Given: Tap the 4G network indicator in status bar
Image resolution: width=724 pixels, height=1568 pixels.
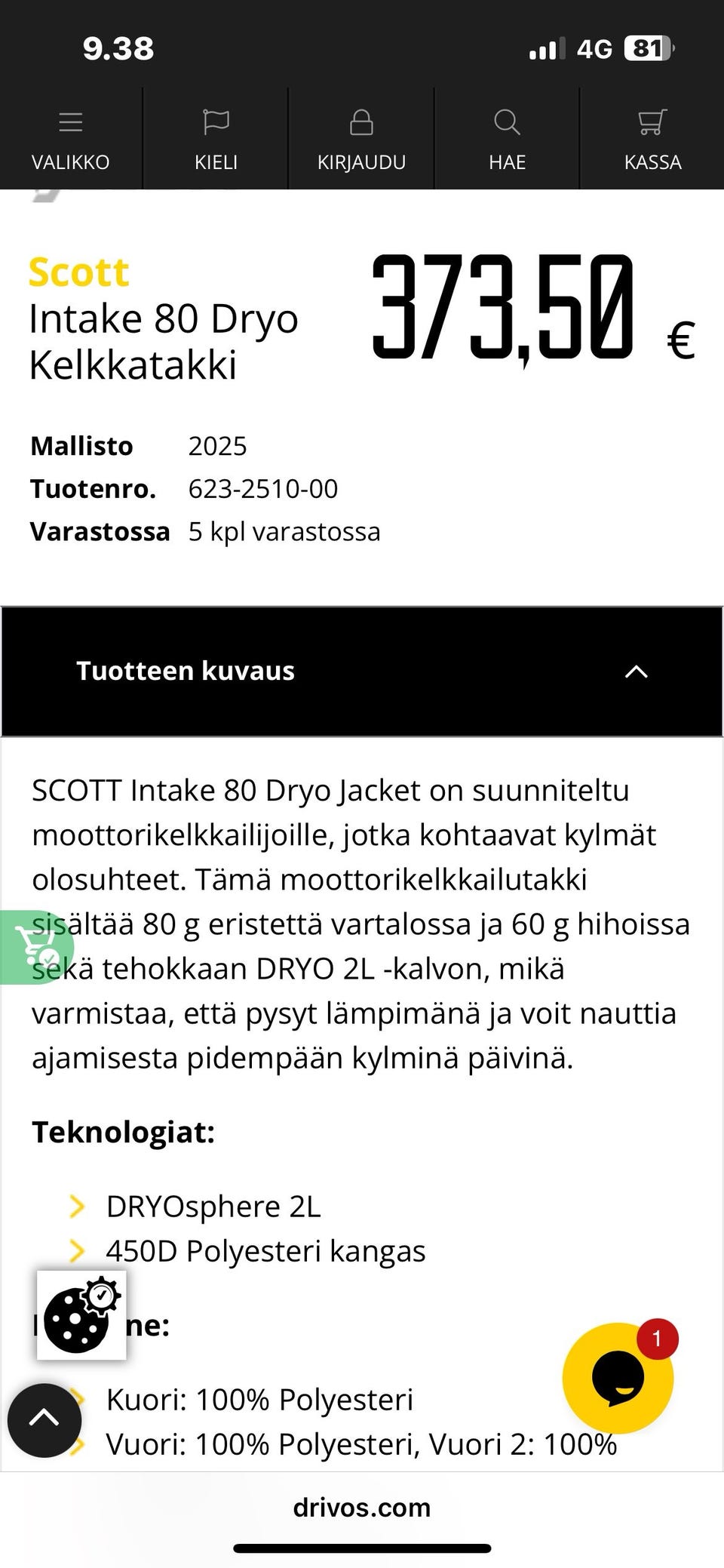Looking at the screenshot, I should 595,48.
